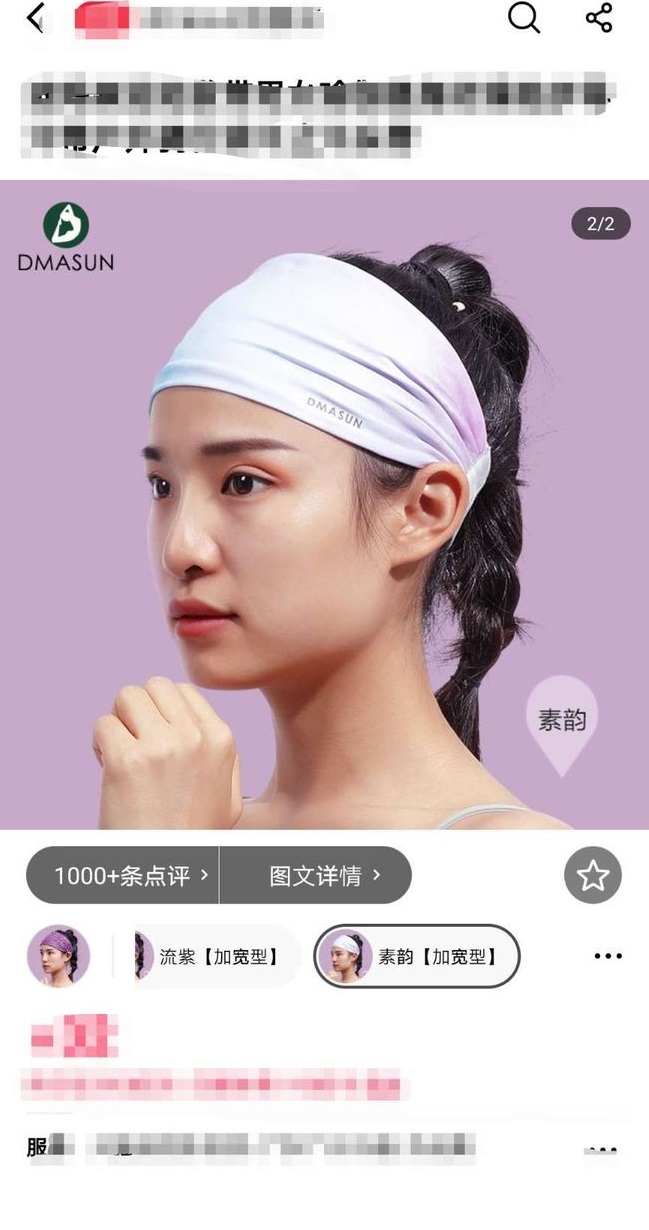Open search from the top bar
Image resolution: width=649 pixels, height=1230 pixels.
point(523,18)
